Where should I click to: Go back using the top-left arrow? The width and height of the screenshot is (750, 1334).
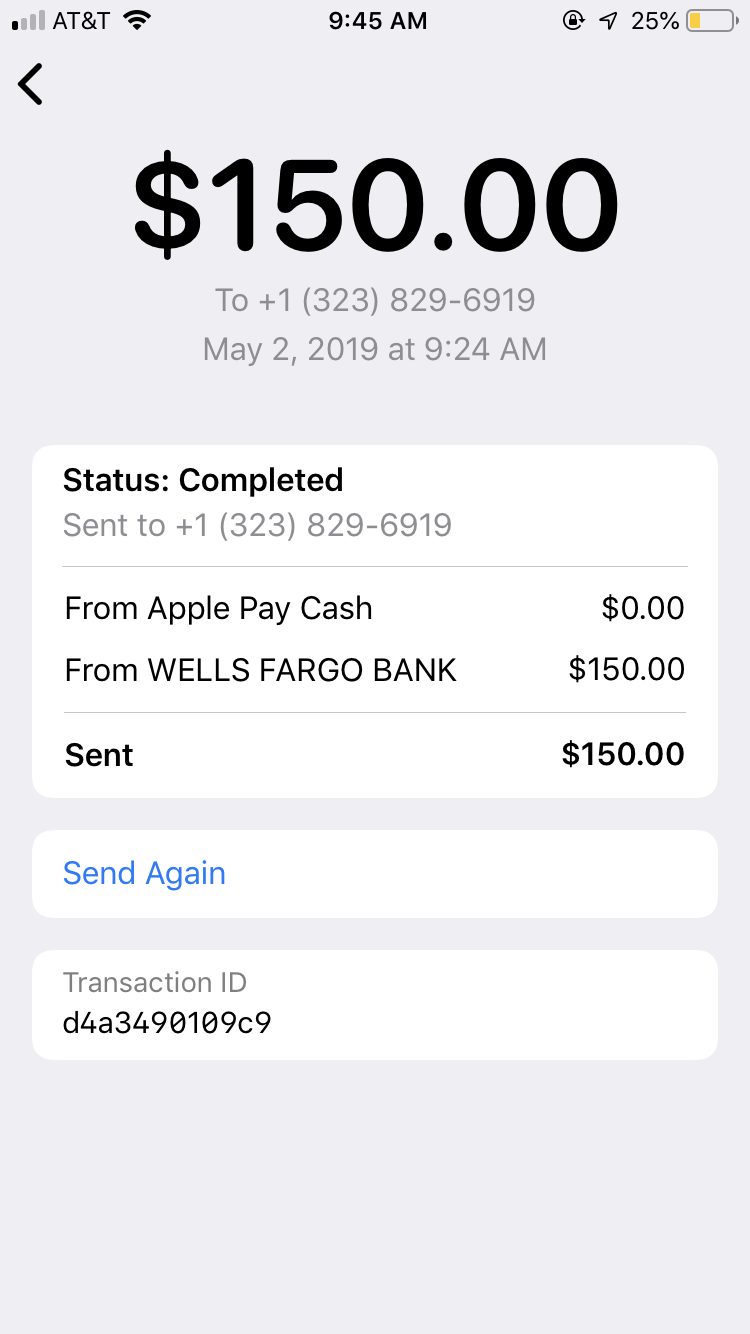[31, 84]
